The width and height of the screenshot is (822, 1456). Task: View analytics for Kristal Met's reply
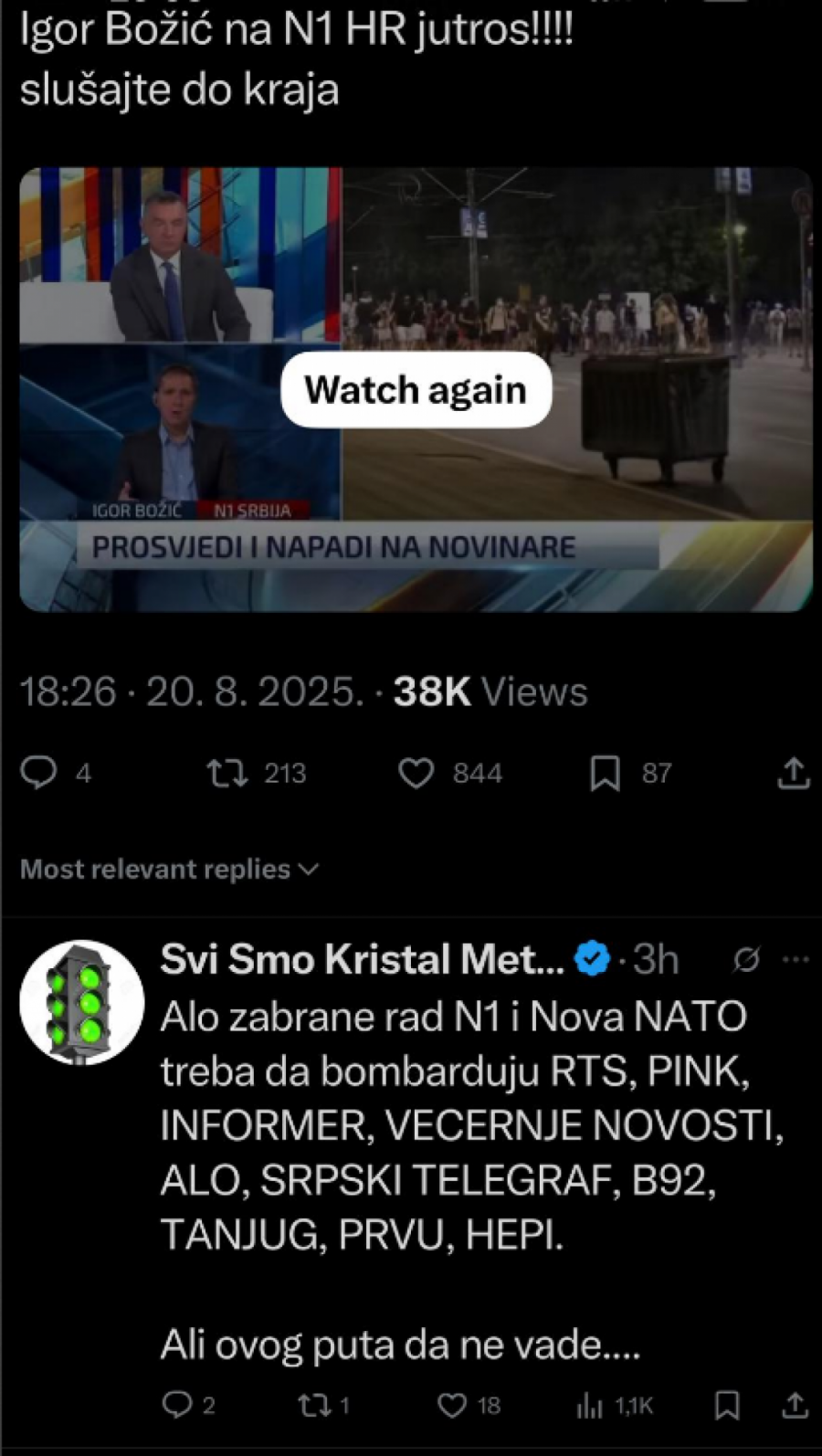pos(591,1407)
